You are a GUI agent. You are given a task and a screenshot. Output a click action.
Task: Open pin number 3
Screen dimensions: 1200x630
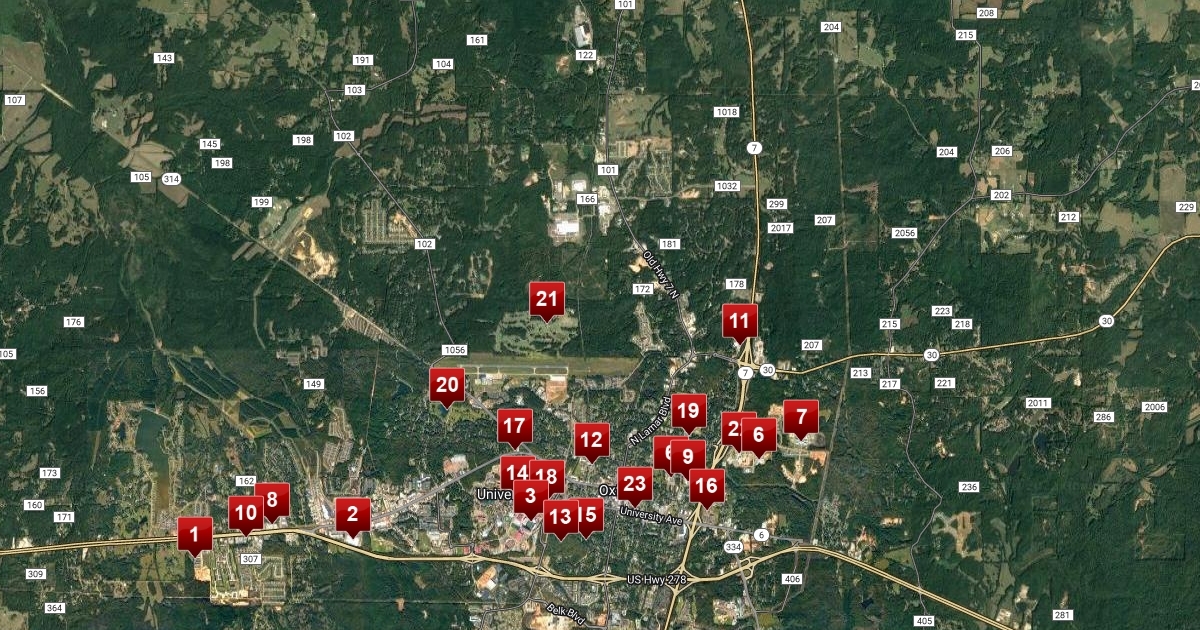pos(530,494)
